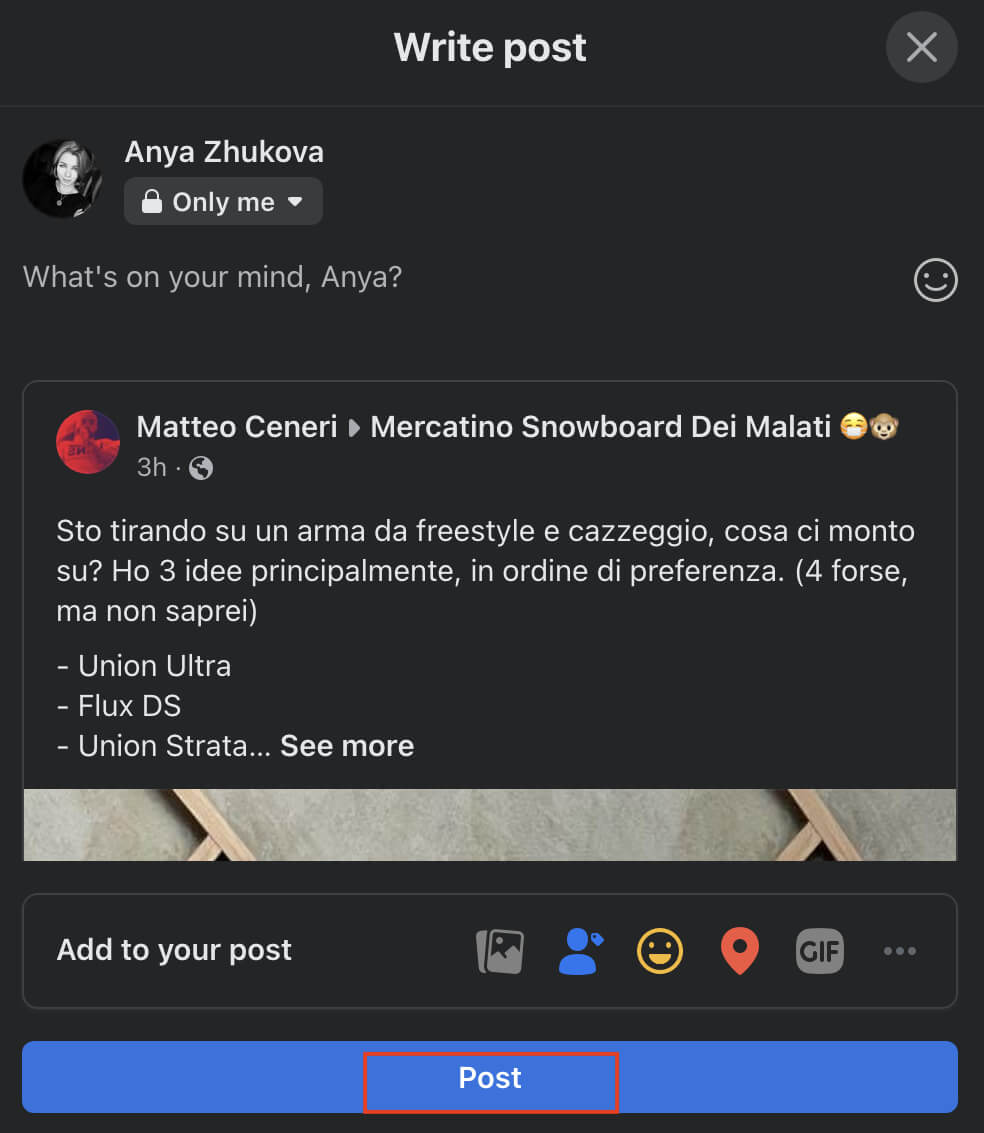Publish with the Post button
Screen dimensions: 984x1133
[490, 1078]
